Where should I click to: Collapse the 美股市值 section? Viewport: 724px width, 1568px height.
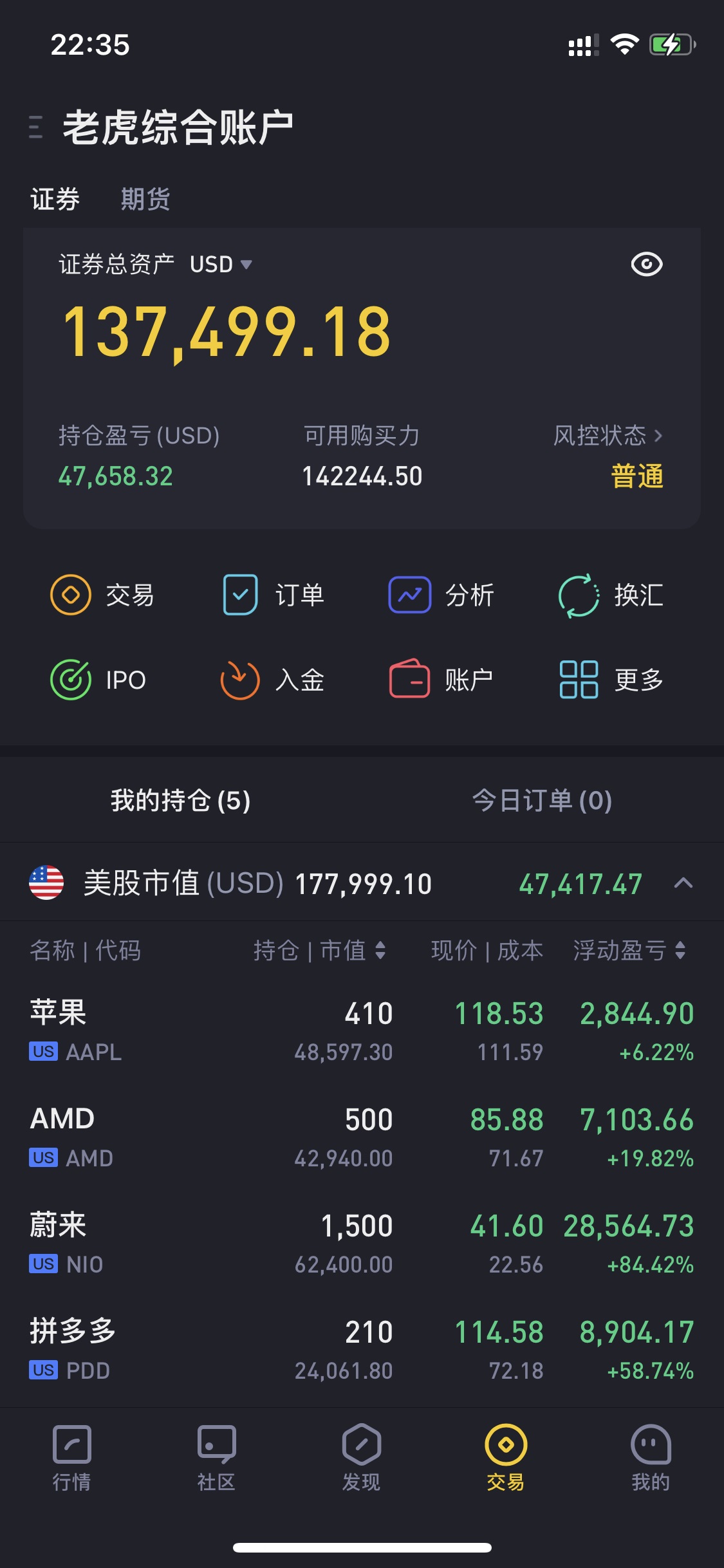(683, 883)
